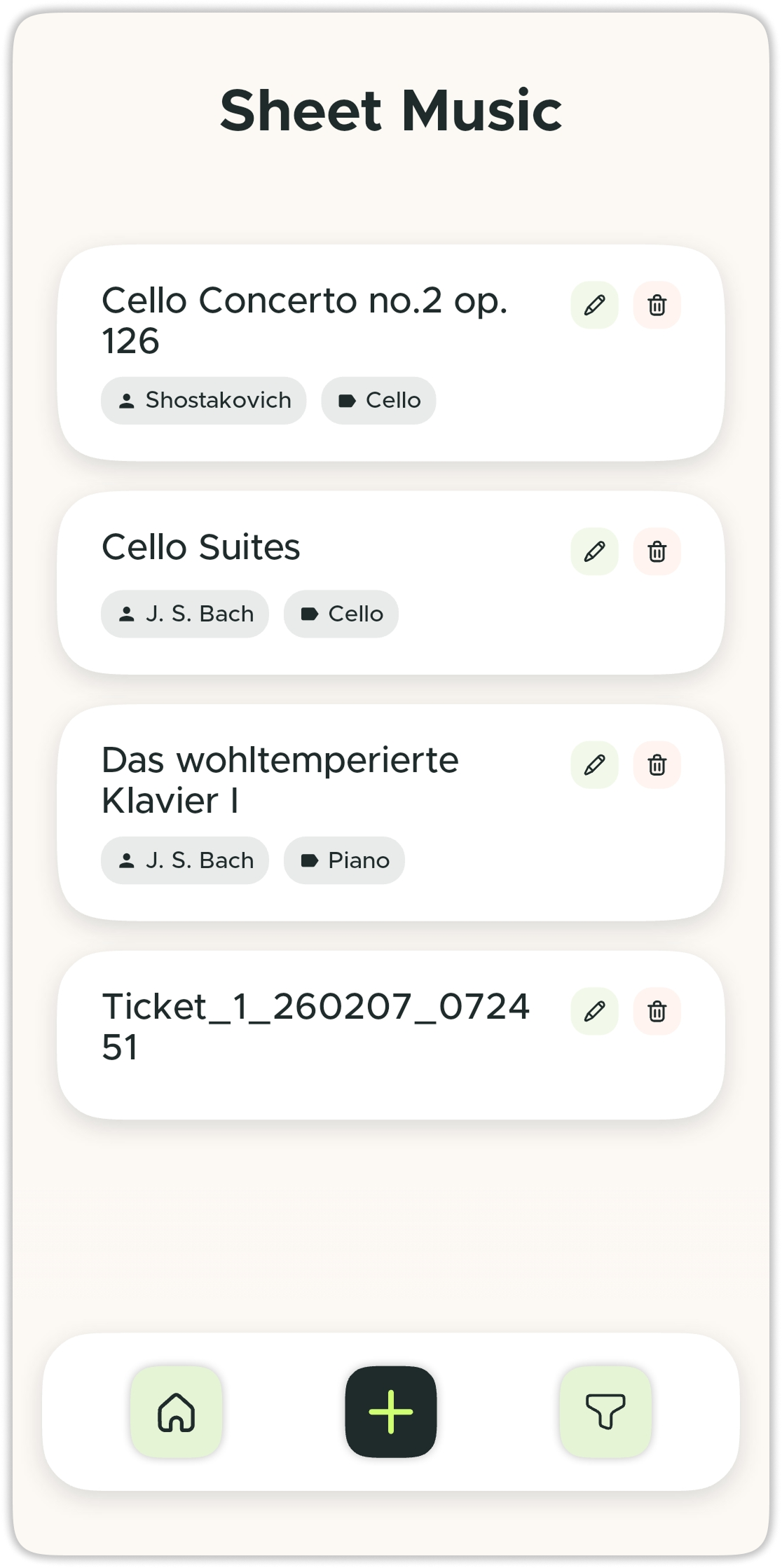Select the Shostakovich composer tag
782x1568 pixels.
203,400
